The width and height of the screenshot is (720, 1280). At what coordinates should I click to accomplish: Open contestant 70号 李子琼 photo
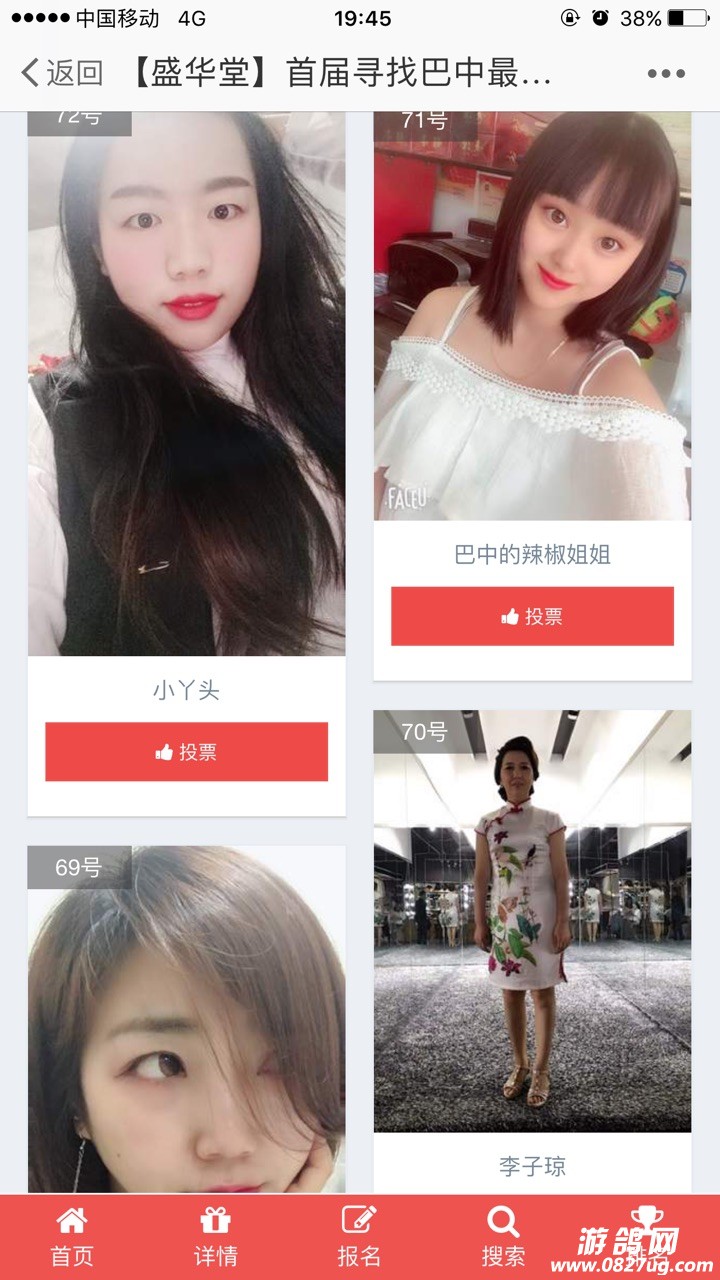point(532,922)
